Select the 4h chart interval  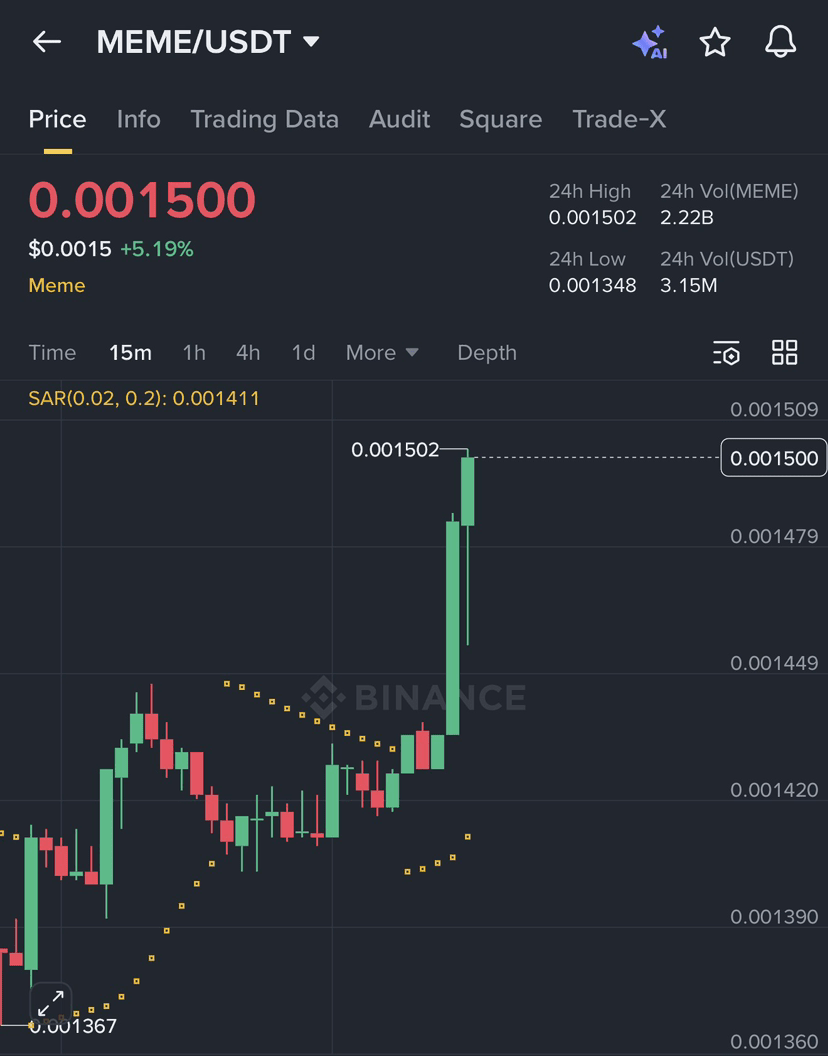248,352
